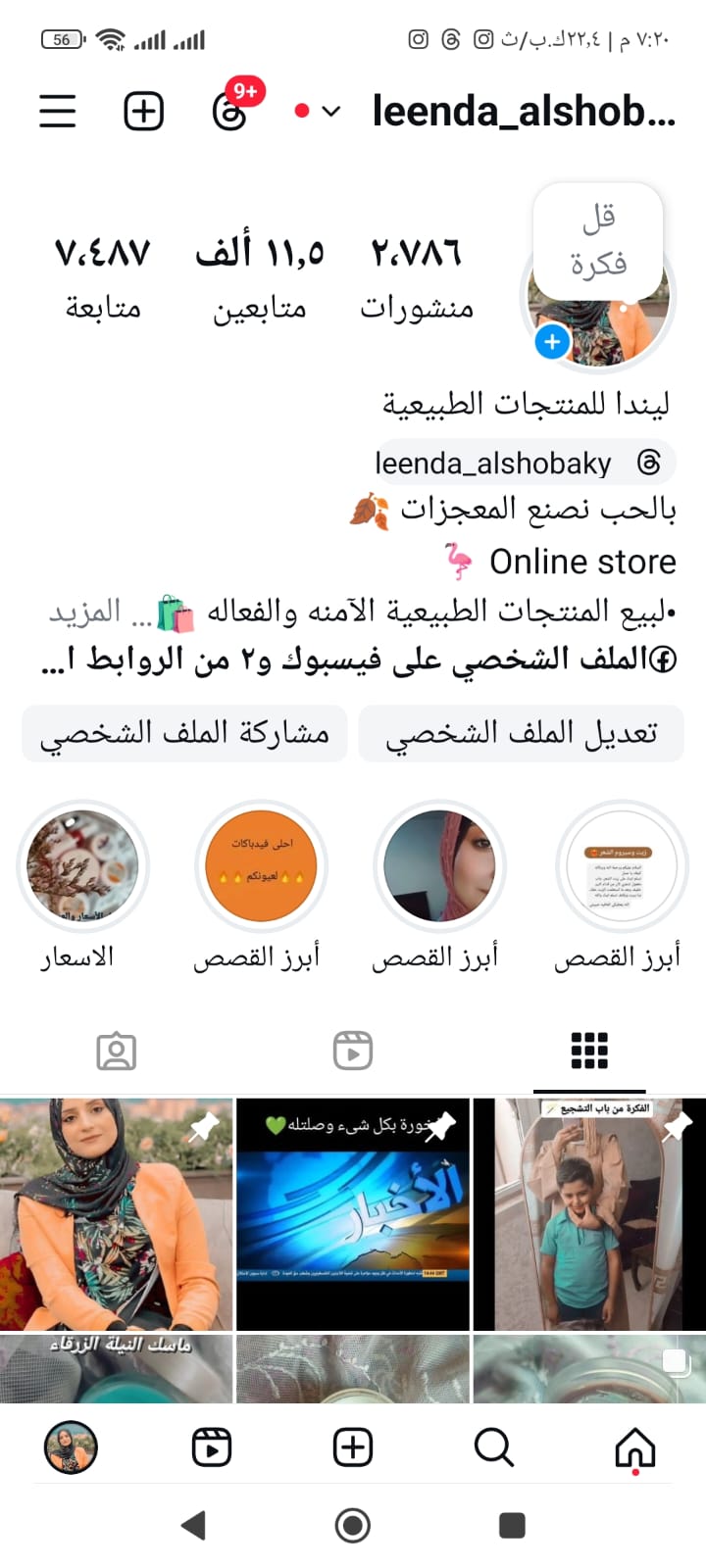Open the hamburger menu
The width and height of the screenshot is (706, 1568).
click(58, 111)
